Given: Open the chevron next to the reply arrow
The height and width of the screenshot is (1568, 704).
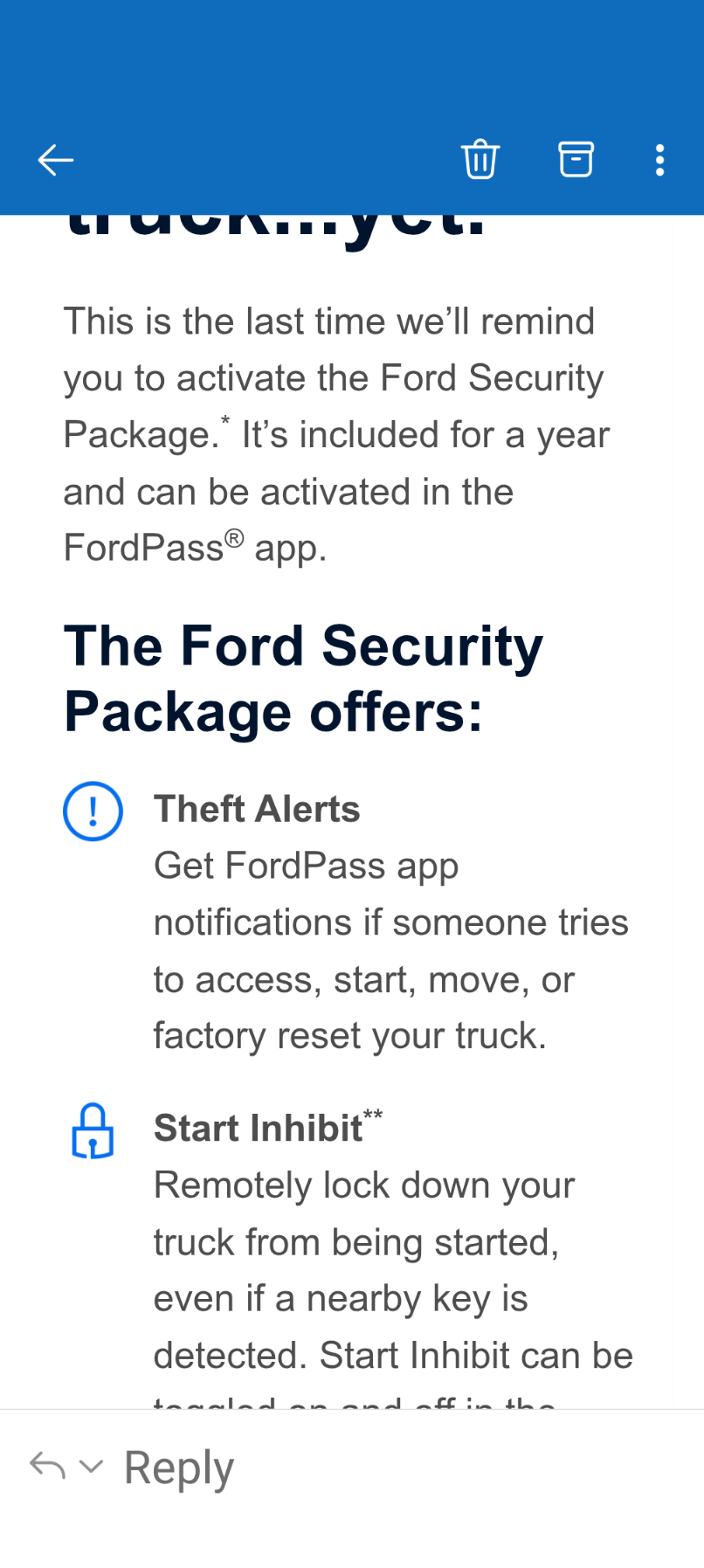Looking at the screenshot, I should point(91,1468).
